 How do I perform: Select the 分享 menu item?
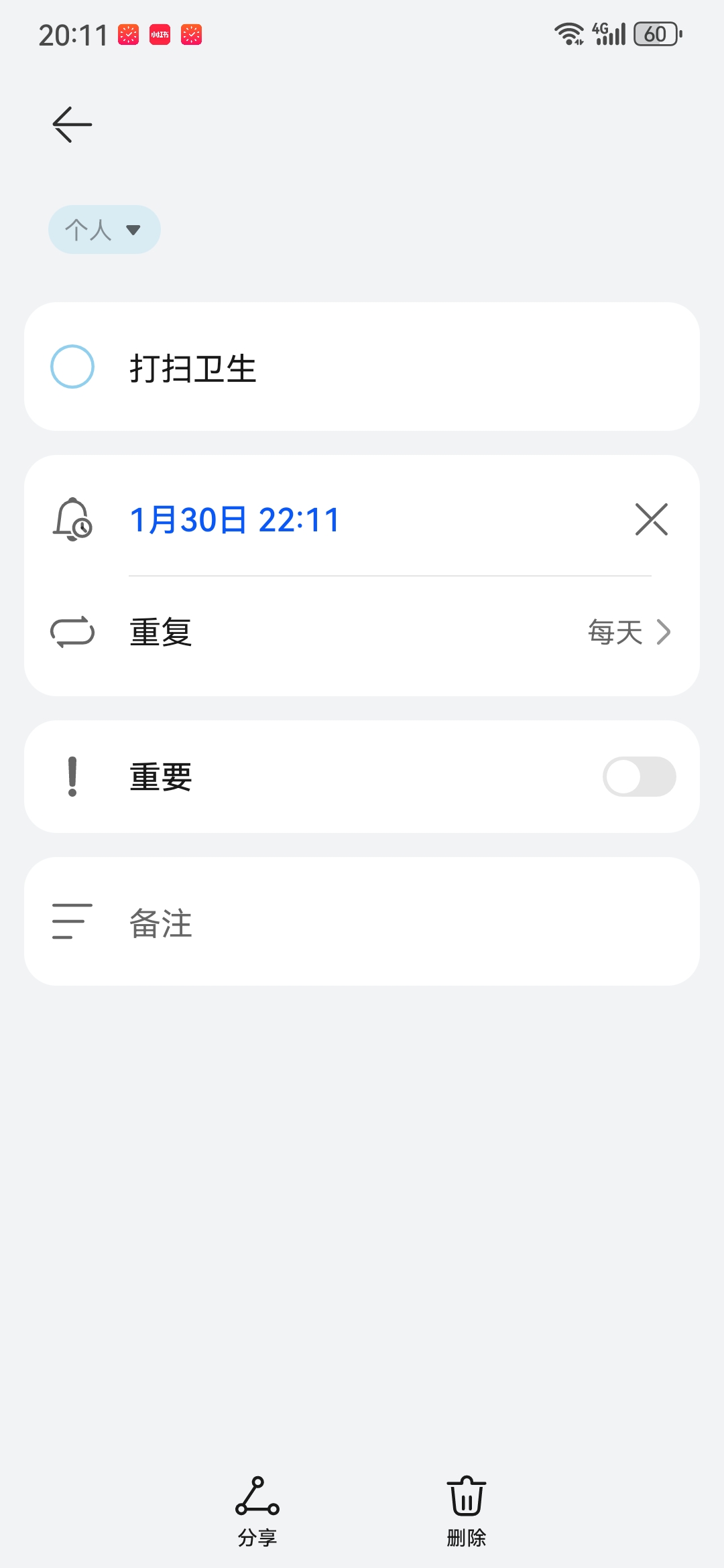pos(257,1534)
